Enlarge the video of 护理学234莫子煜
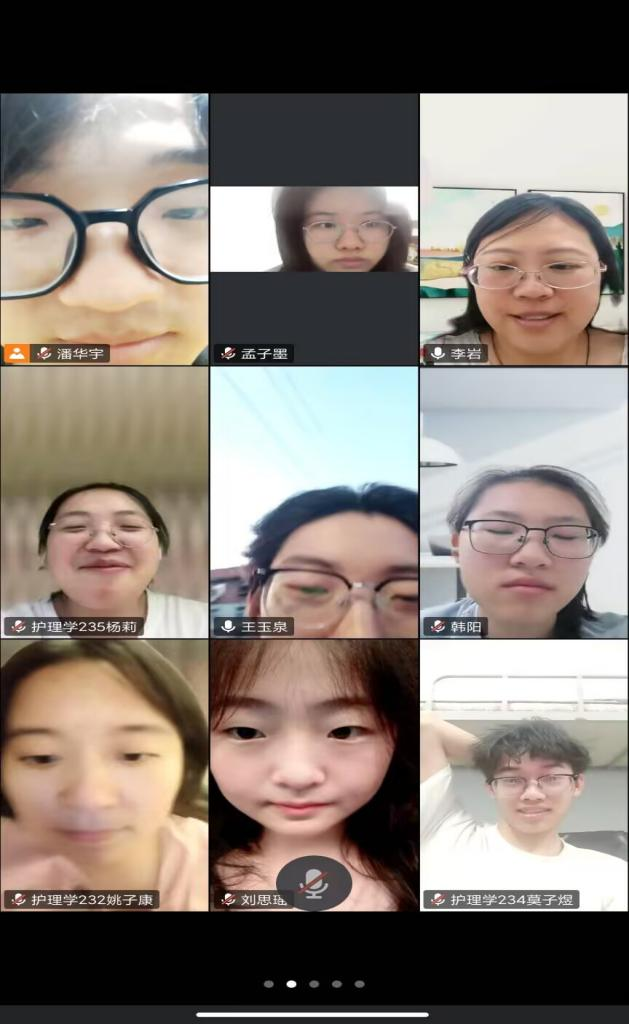Viewport: 629px width, 1024px height. [x=524, y=775]
